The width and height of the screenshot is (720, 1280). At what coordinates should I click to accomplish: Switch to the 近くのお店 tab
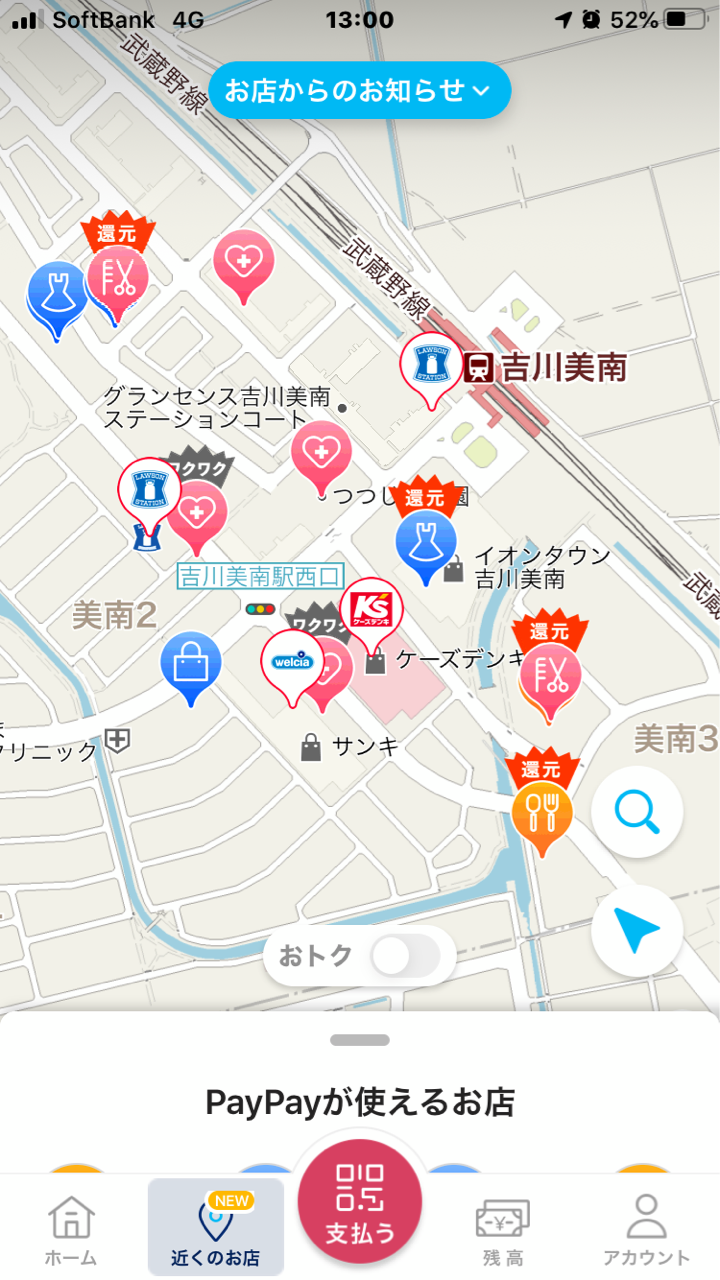click(x=216, y=1228)
